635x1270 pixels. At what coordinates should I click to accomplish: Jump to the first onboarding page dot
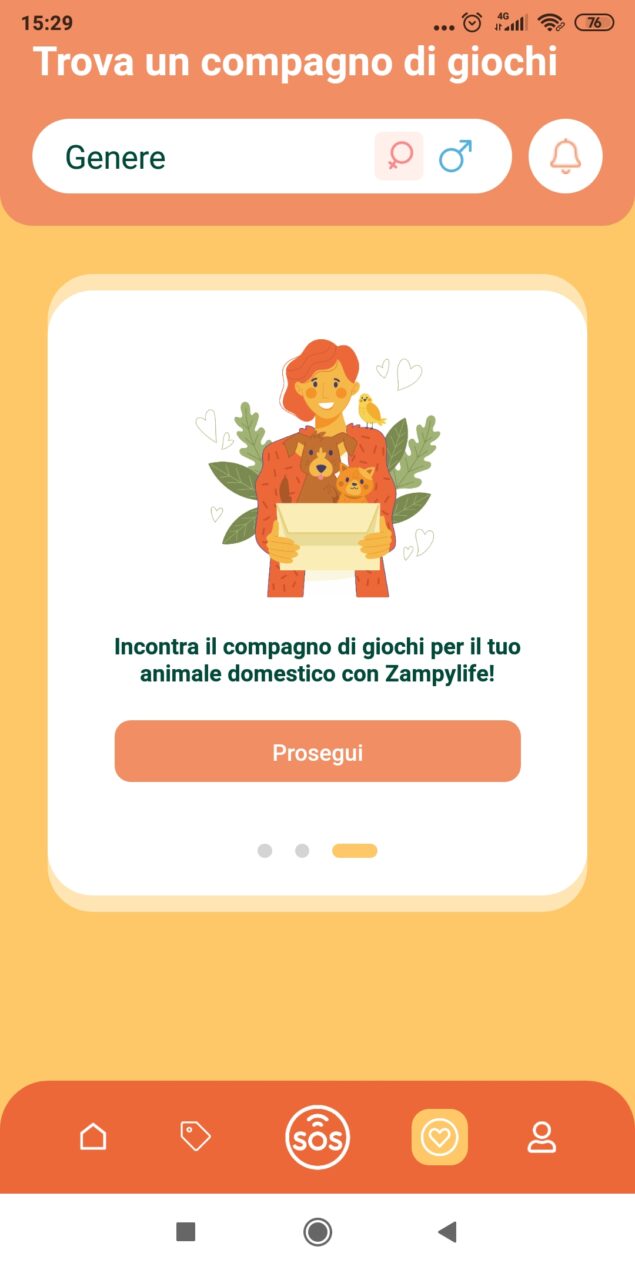tap(265, 851)
